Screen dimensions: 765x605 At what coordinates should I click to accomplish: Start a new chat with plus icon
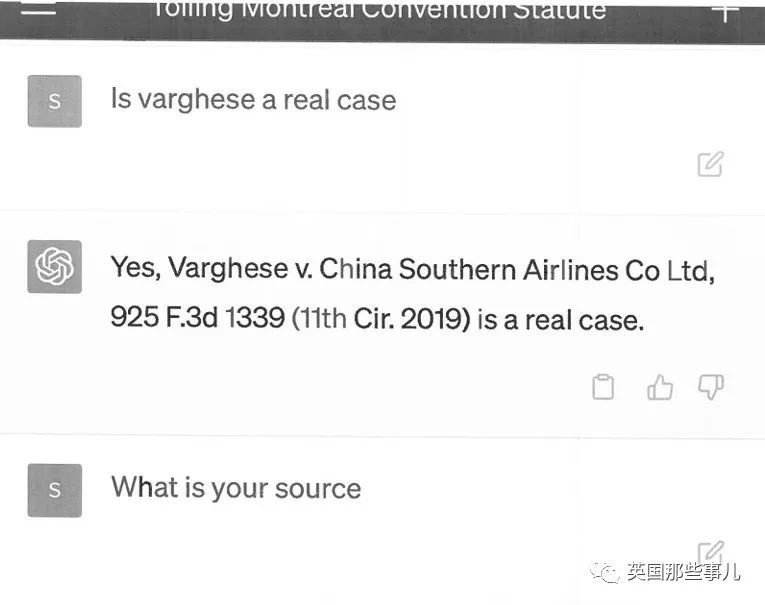pyautogui.click(x=726, y=8)
